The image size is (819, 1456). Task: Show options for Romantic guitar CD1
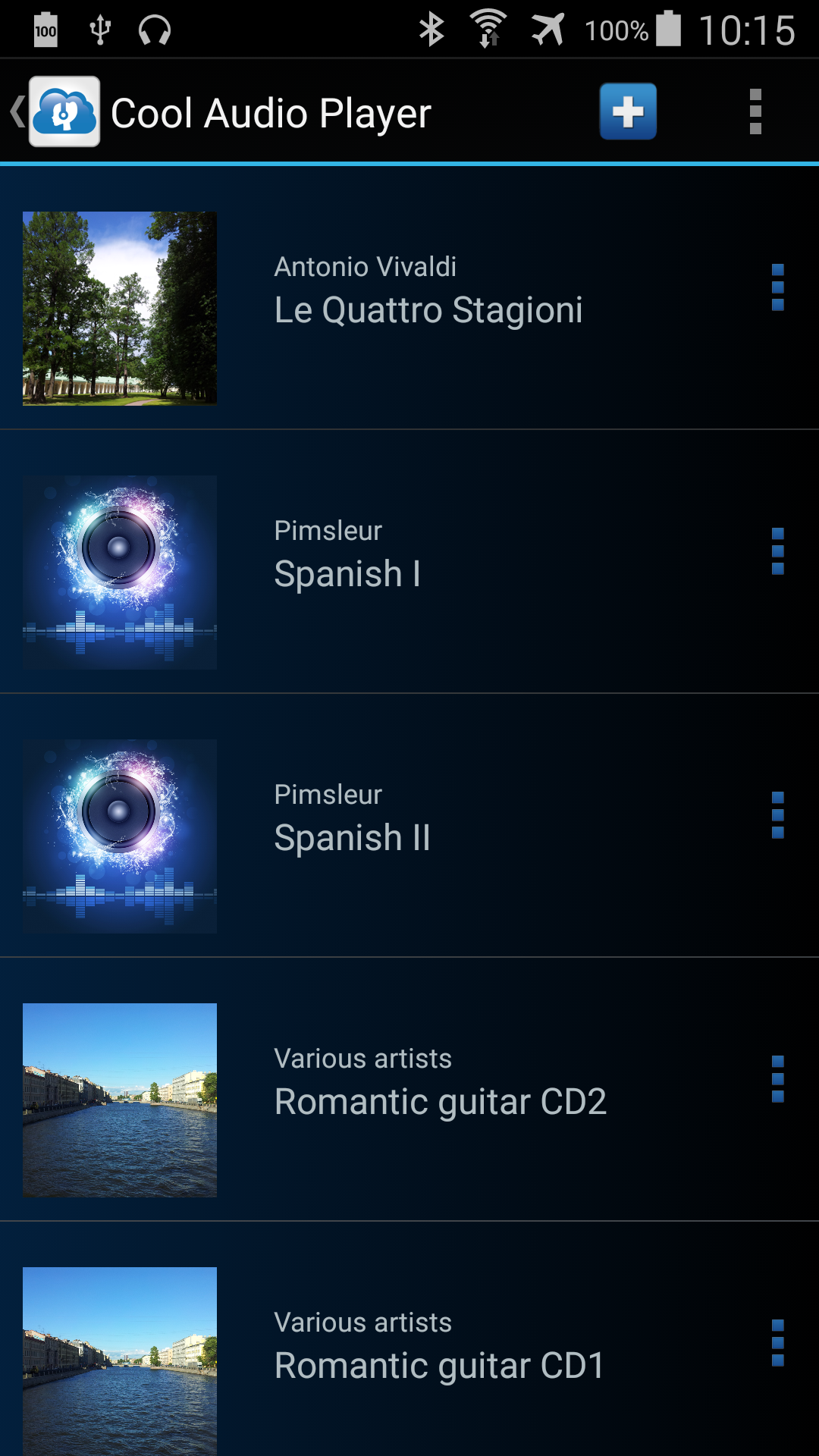[x=777, y=1344]
